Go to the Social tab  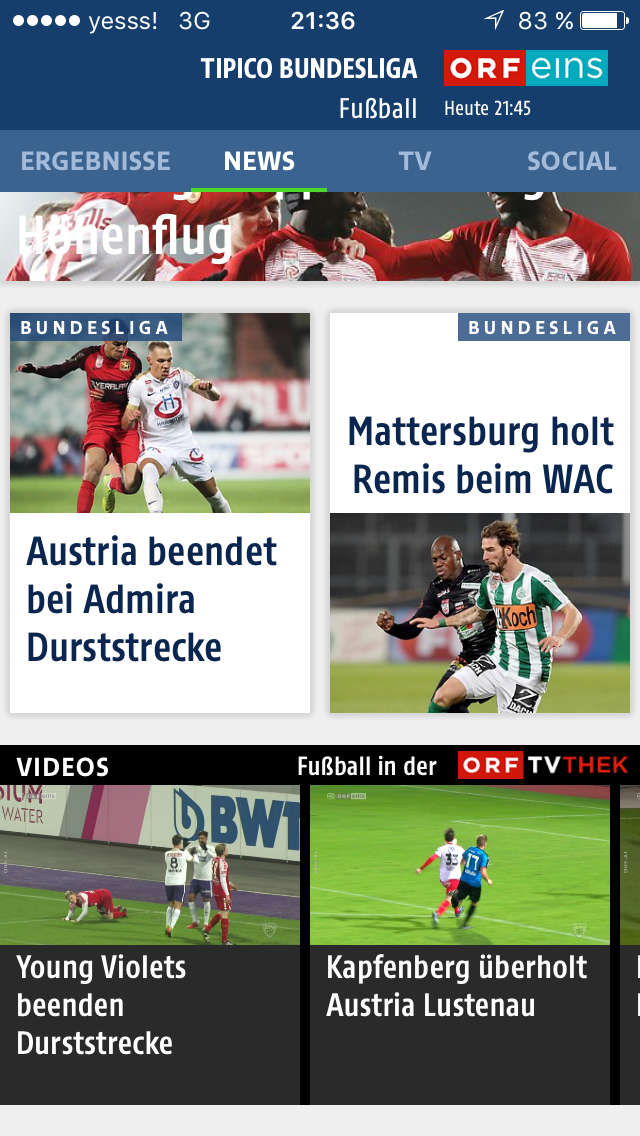pos(572,161)
